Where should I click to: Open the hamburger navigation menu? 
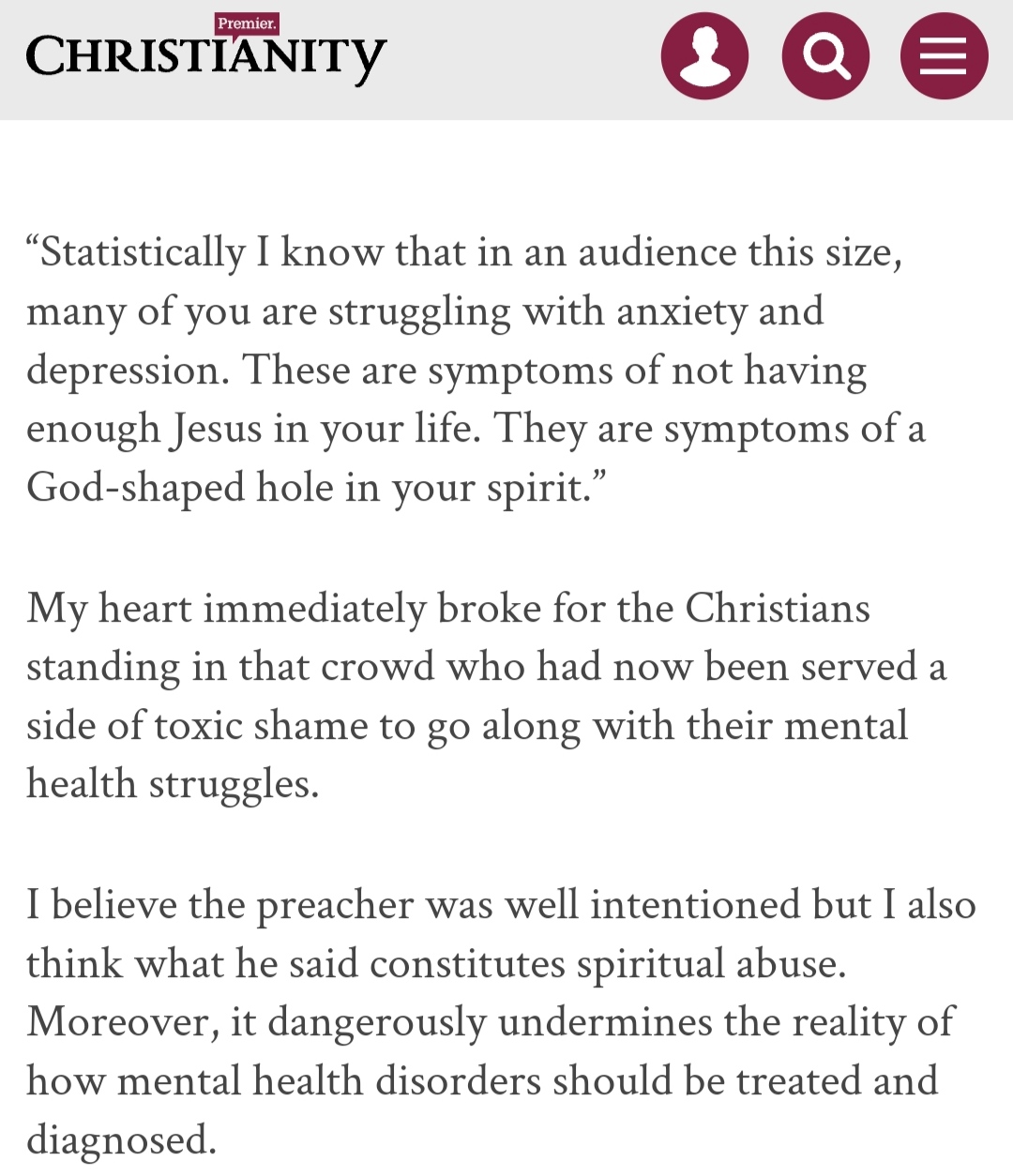point(944,55)
